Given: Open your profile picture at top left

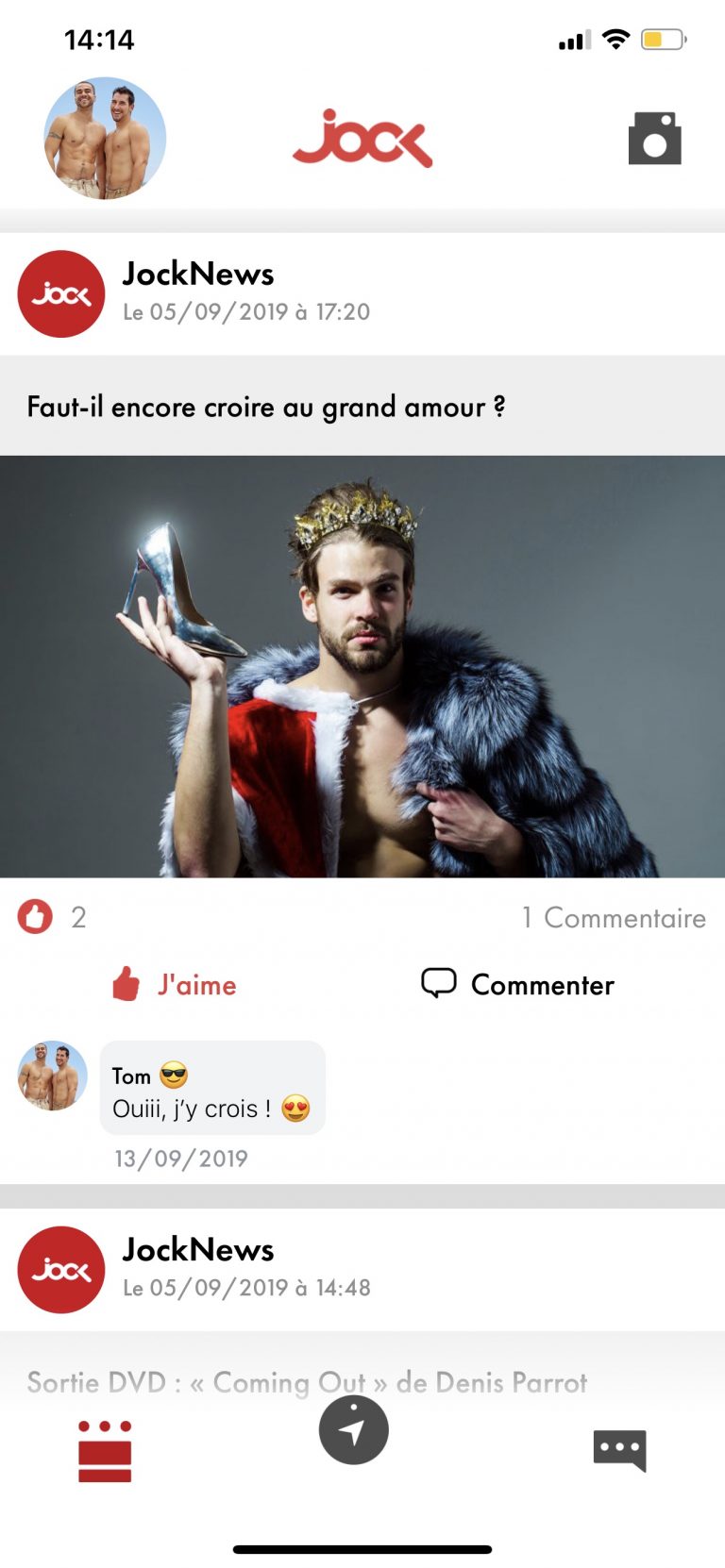Looking at the screenshot, I should pyautogui.click(x=105, y=138).
